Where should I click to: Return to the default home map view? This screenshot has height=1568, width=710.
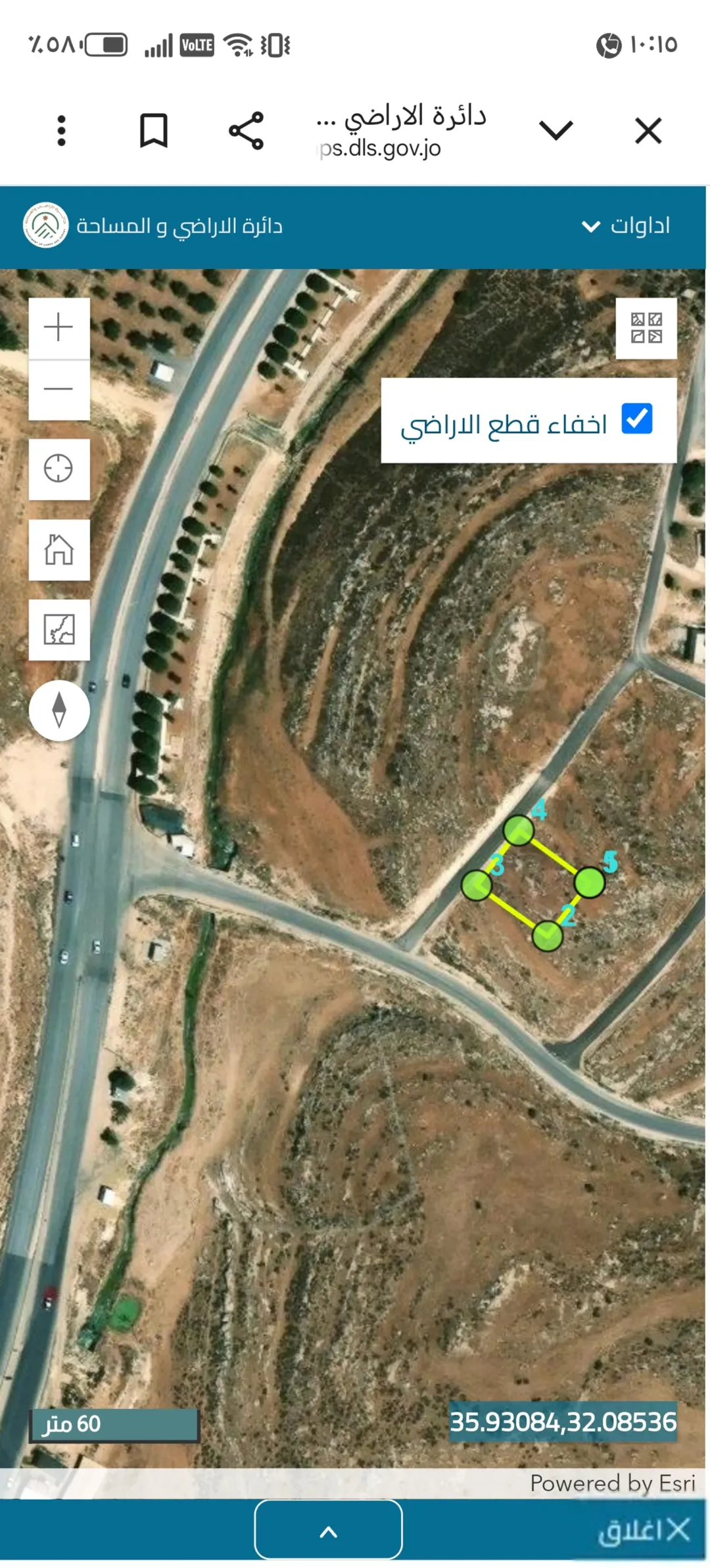[x=59, y=550]
